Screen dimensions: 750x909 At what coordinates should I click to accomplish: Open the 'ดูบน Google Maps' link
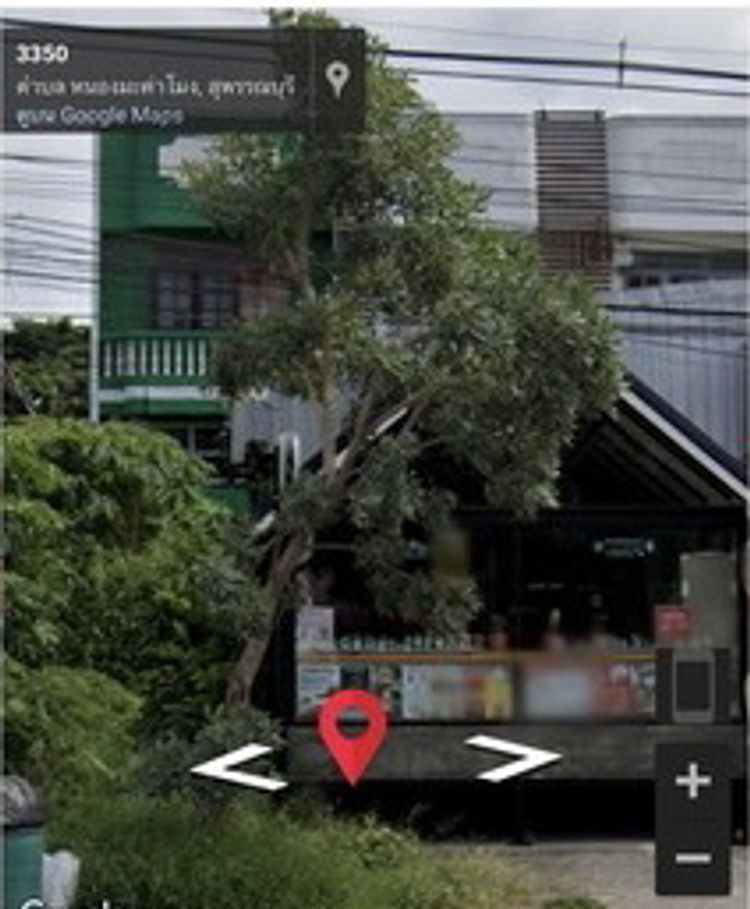tap(101, 115)
